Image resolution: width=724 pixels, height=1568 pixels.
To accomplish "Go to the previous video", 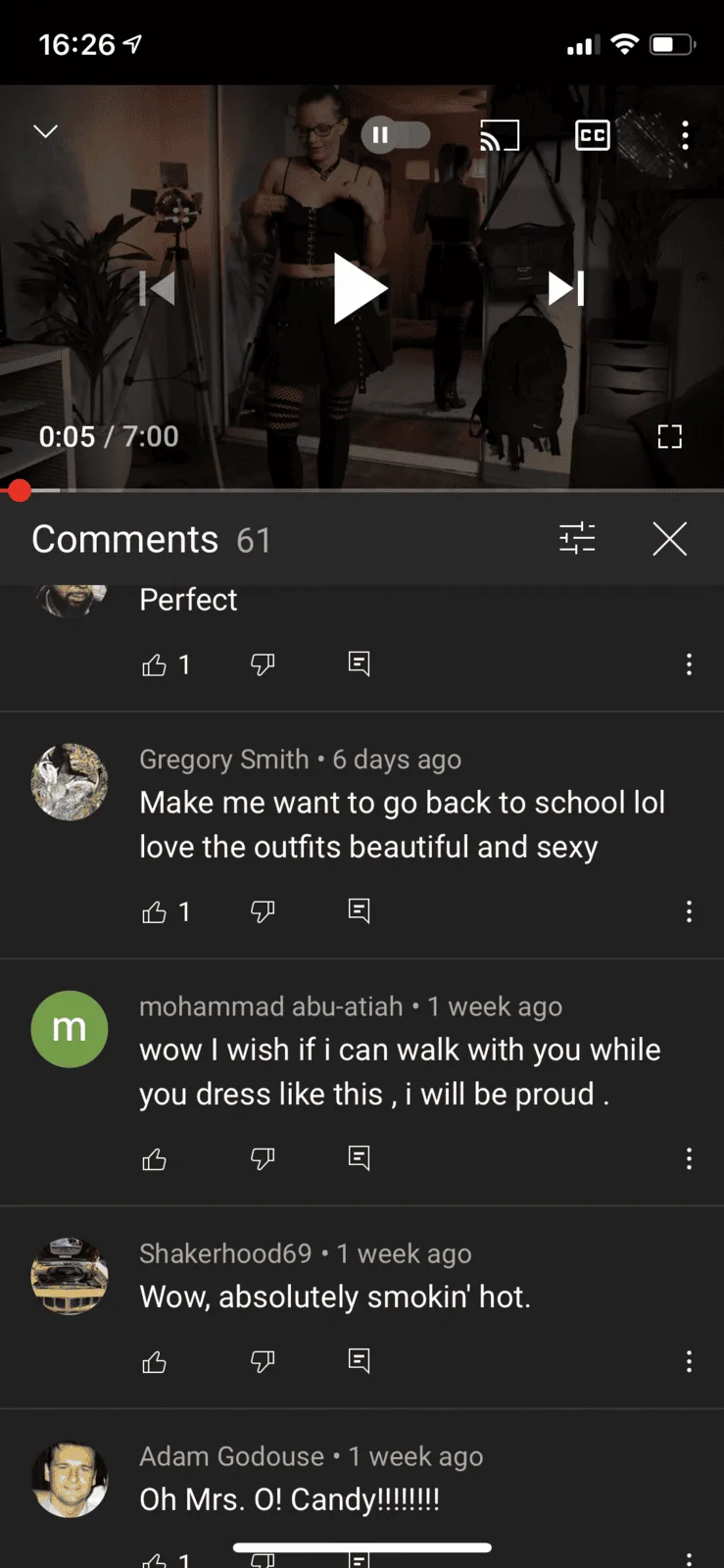I will click(157, 288).
